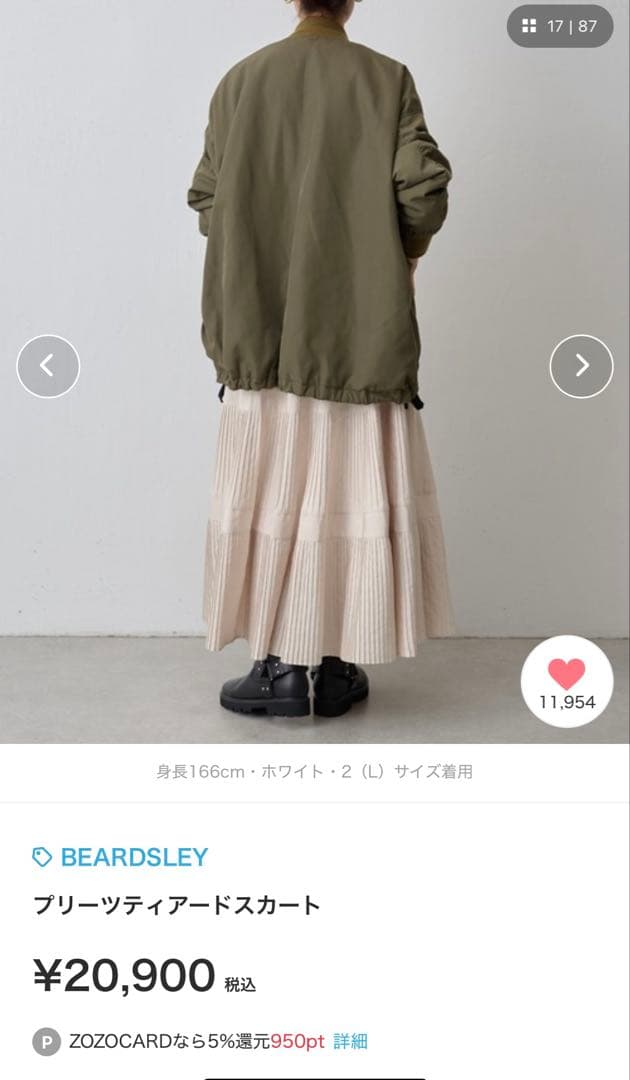Favorite this skirt with the heart button
Image resolution: width=630 pixels, height=1080 pixels.
click(566, 682)
